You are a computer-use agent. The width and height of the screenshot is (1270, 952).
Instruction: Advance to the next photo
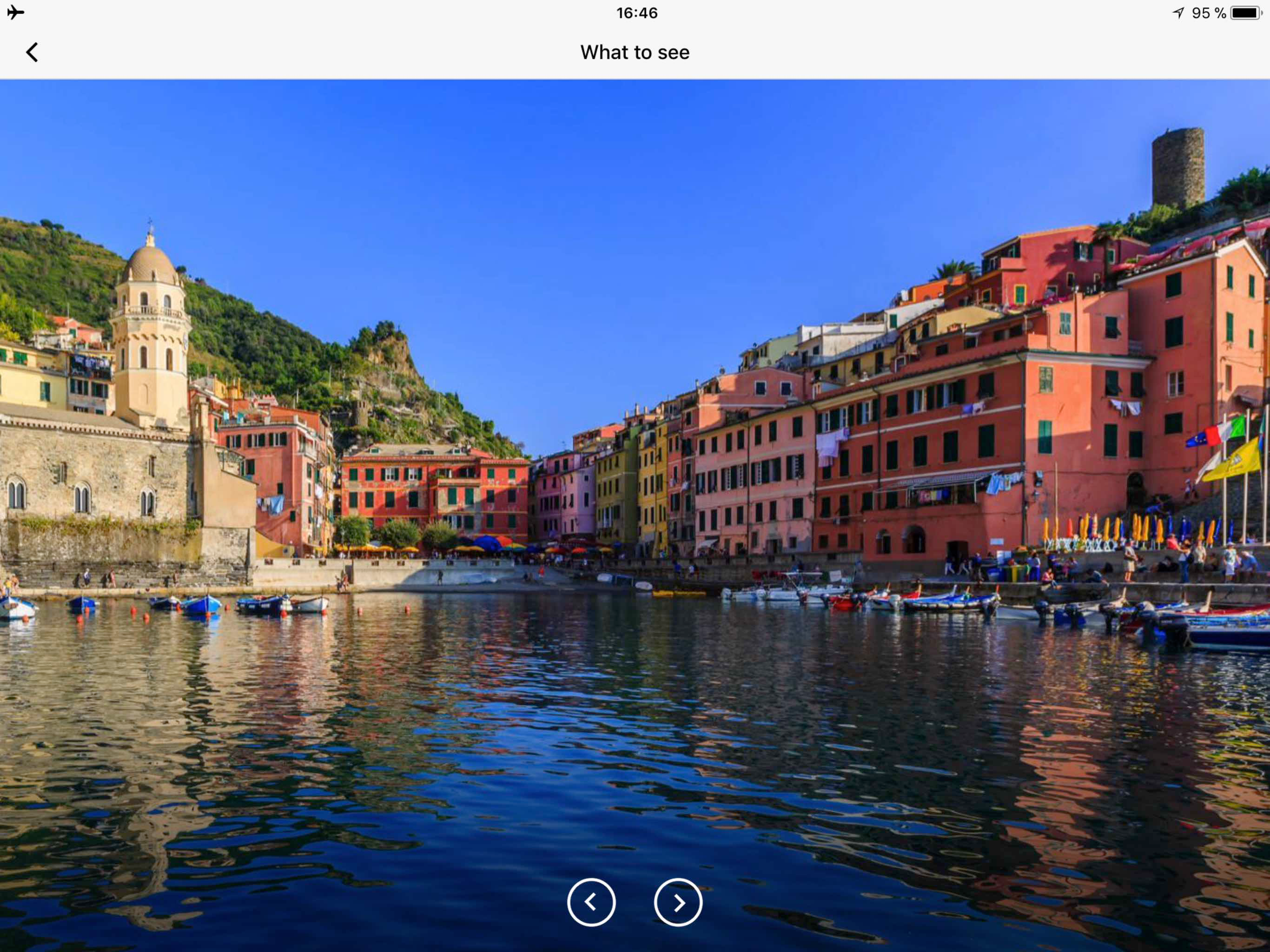tap(678, 902)
